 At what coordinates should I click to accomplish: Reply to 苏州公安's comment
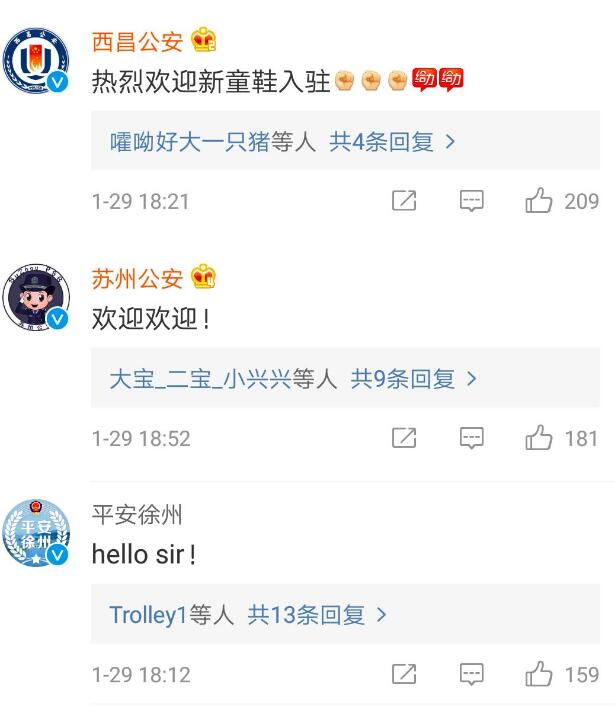tap(472, 438)
